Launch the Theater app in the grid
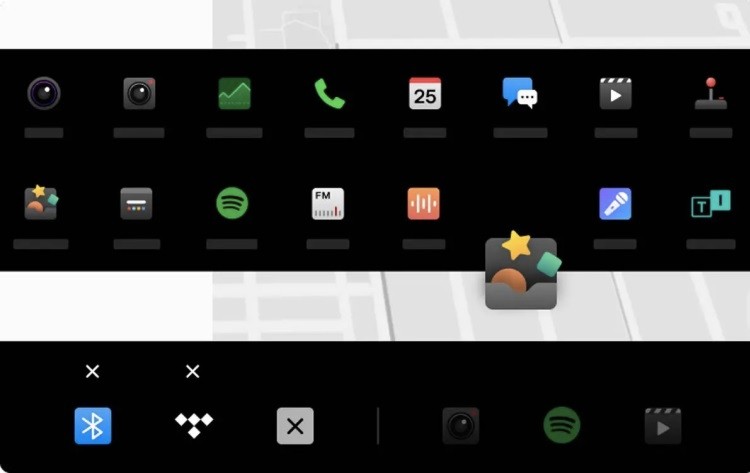 (615, 94)
